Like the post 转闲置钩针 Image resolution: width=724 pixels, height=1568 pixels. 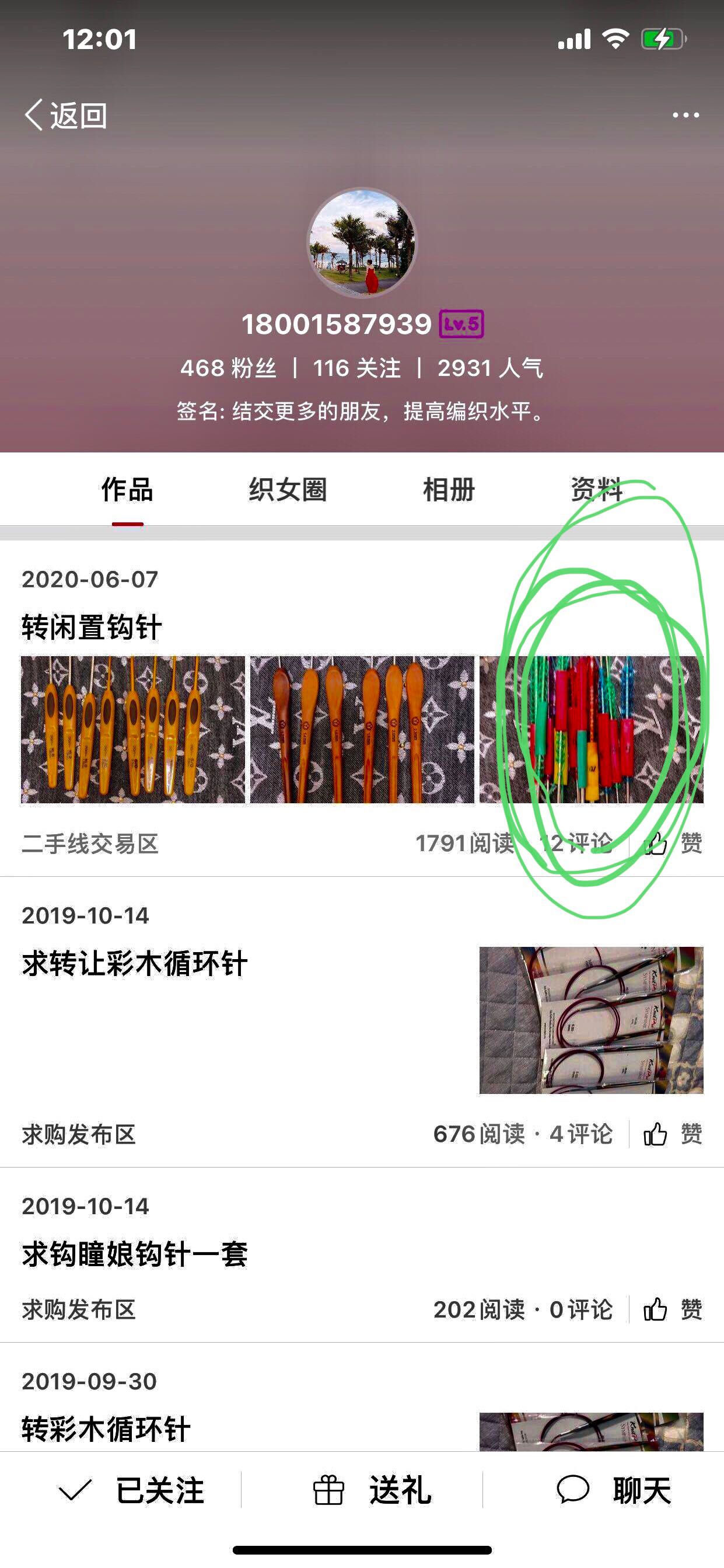point(672,844)
